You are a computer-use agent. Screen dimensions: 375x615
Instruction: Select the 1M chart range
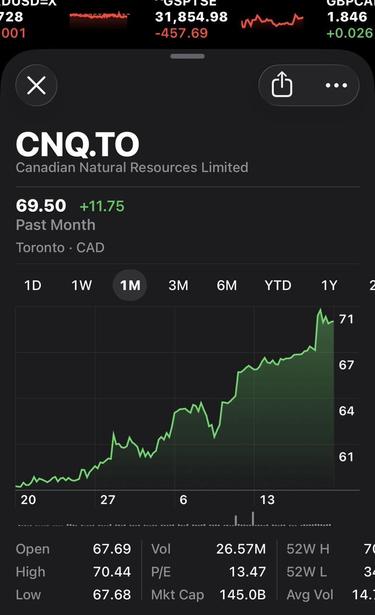coord(130,285)
